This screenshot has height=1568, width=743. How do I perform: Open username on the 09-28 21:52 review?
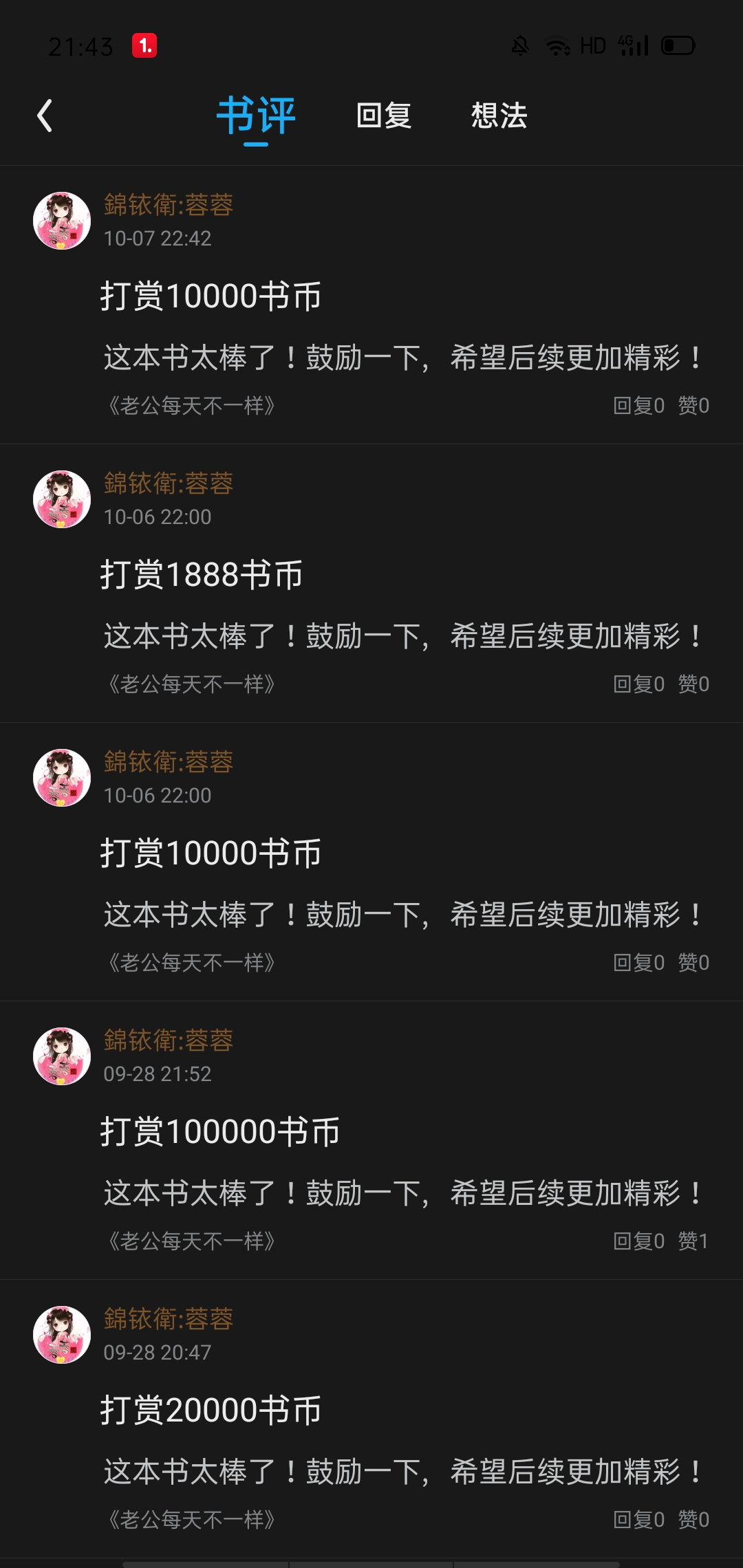(169, 1041)
